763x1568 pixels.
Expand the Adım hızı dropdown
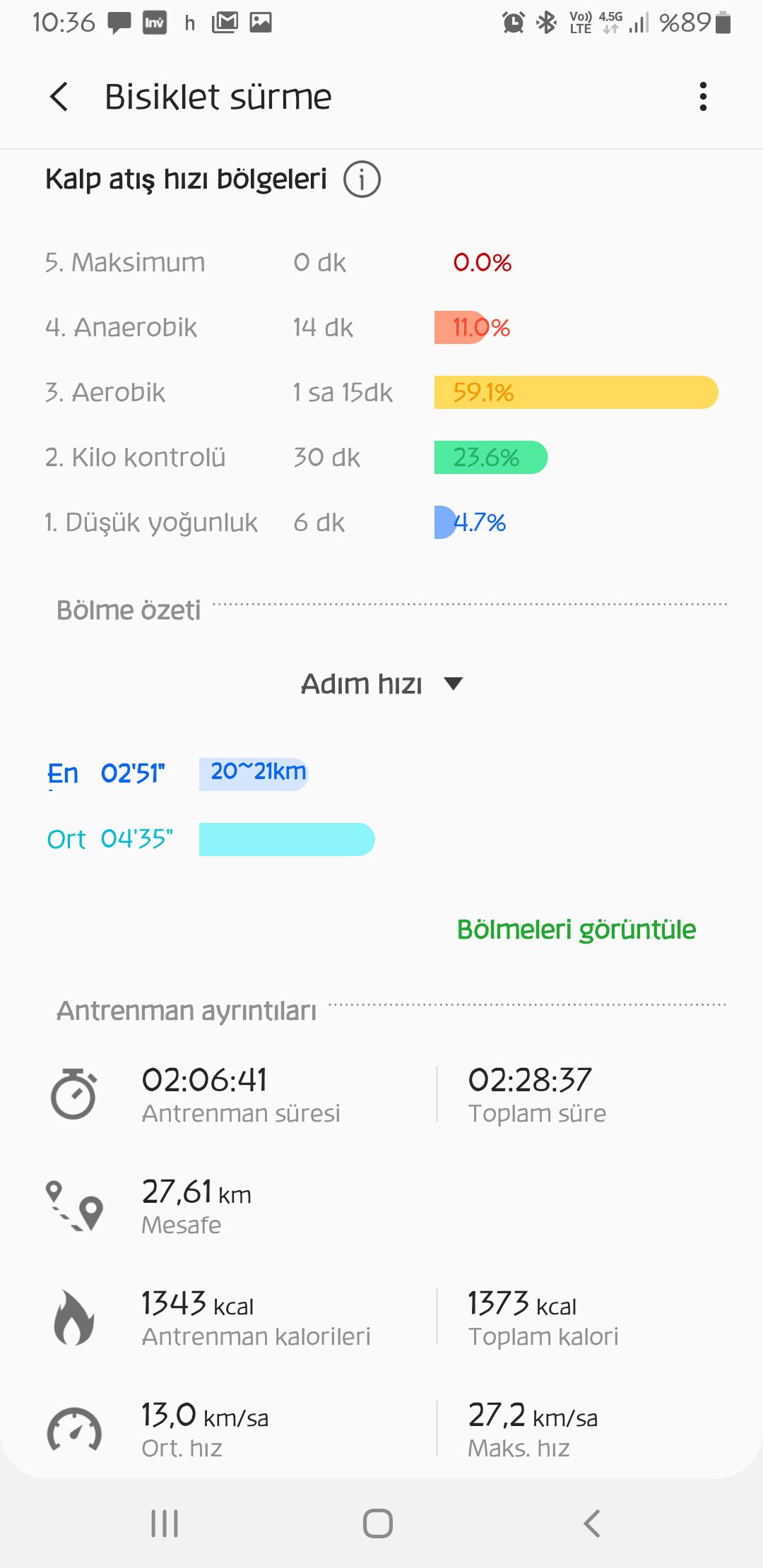coord(381,684)
